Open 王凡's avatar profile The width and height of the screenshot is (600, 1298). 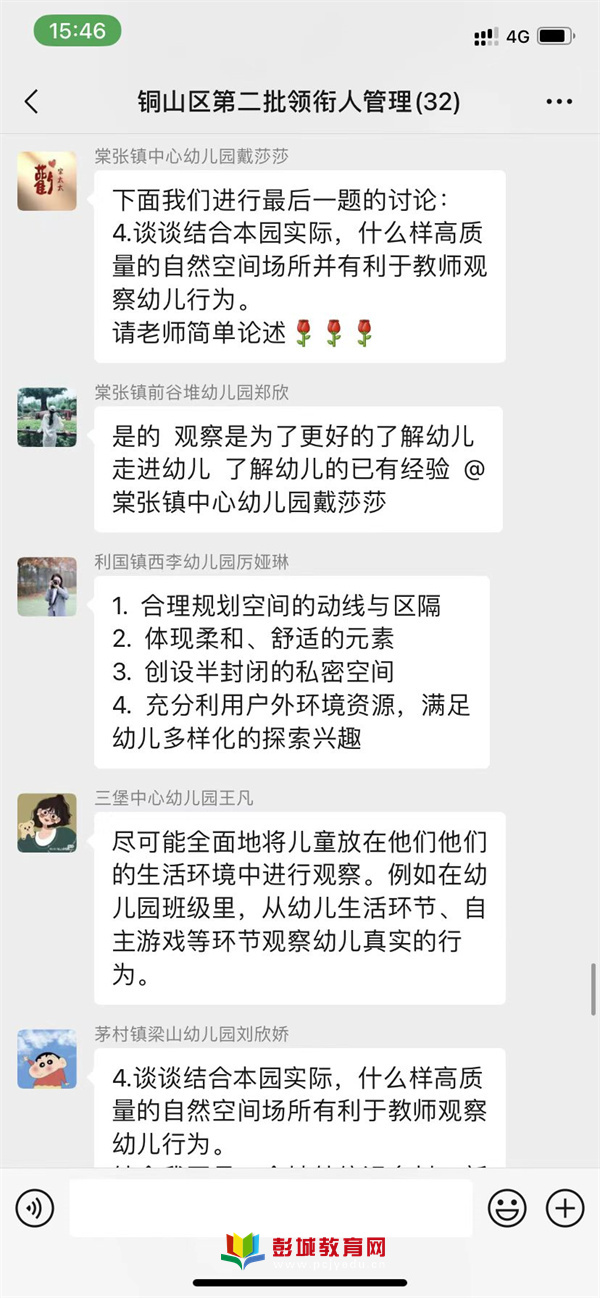coord(47,822)
